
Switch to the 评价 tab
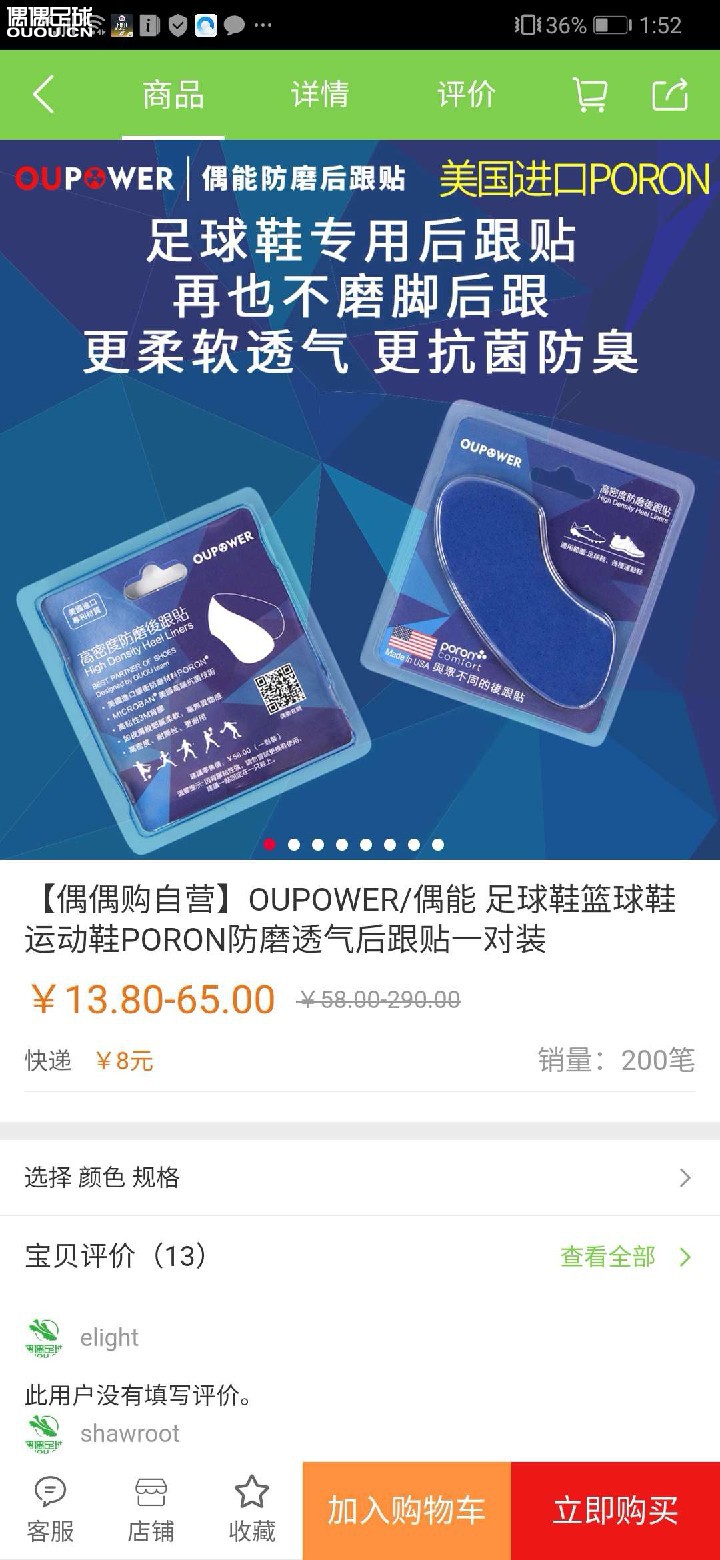click(467, 95)
